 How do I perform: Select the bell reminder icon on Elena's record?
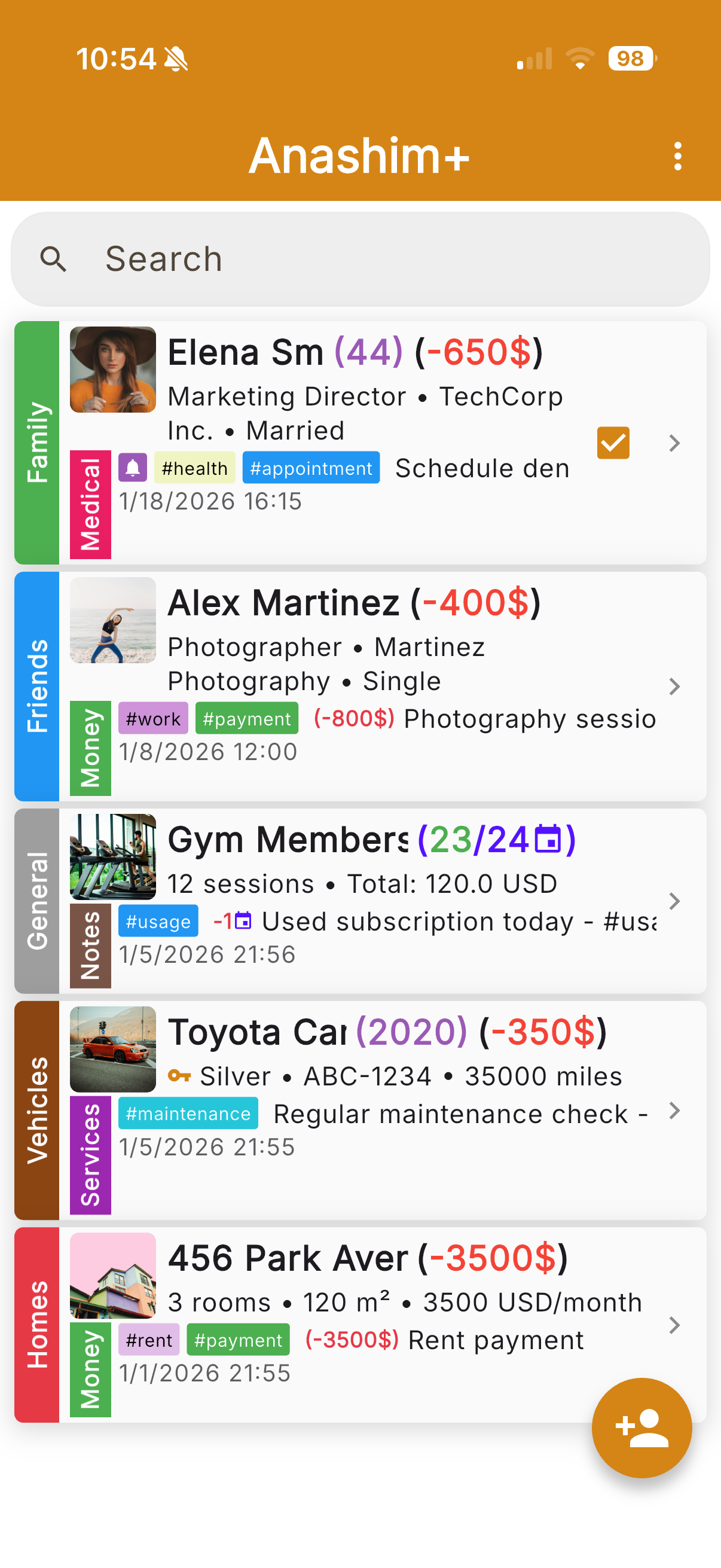pos(133,468)
